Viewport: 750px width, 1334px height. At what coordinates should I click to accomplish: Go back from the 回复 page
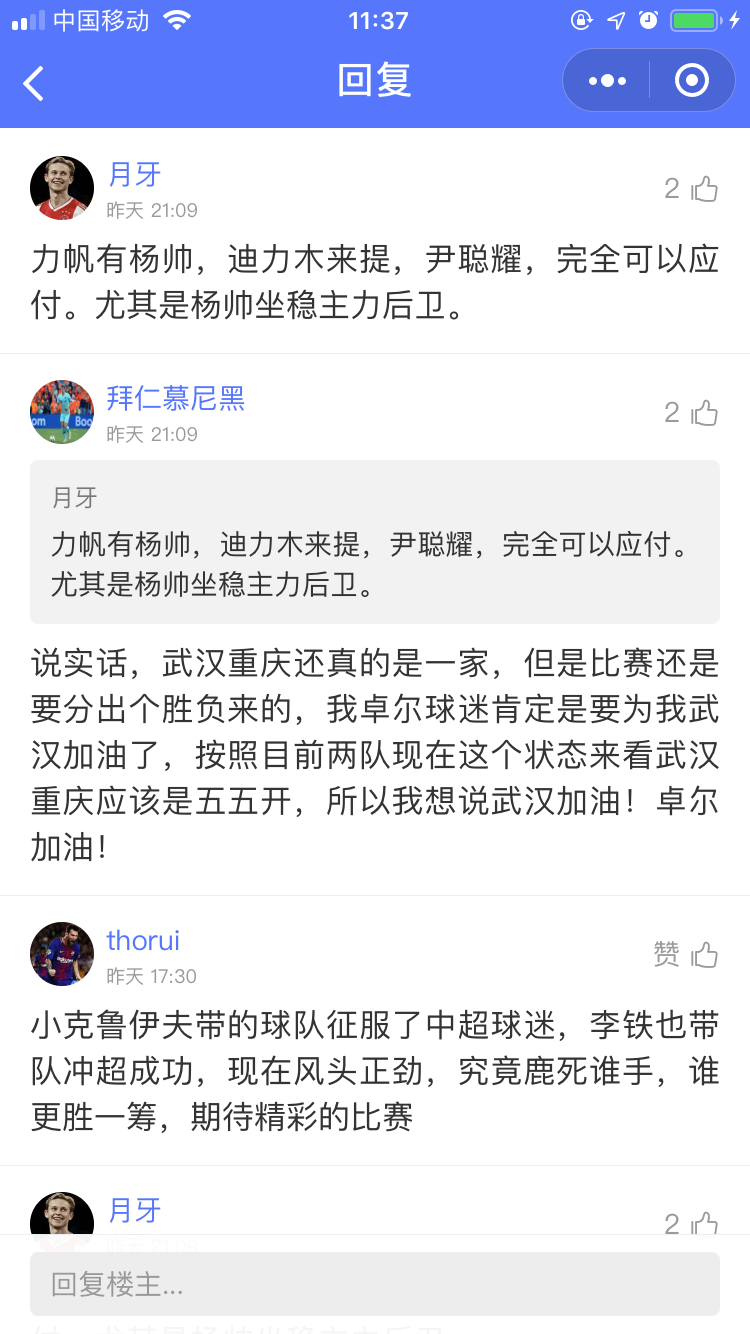pos(34,83)
